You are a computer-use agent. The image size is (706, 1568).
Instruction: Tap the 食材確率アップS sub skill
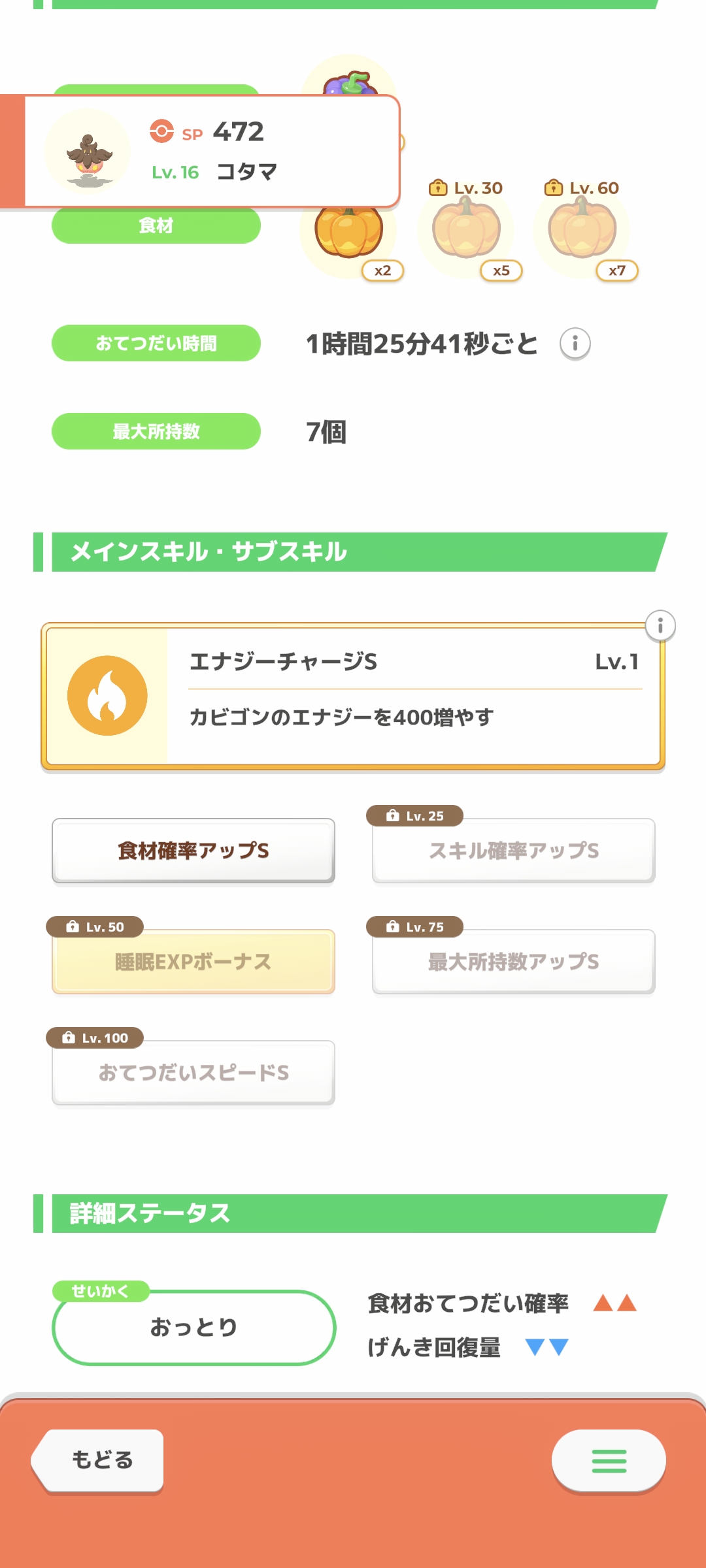point(193,851)
